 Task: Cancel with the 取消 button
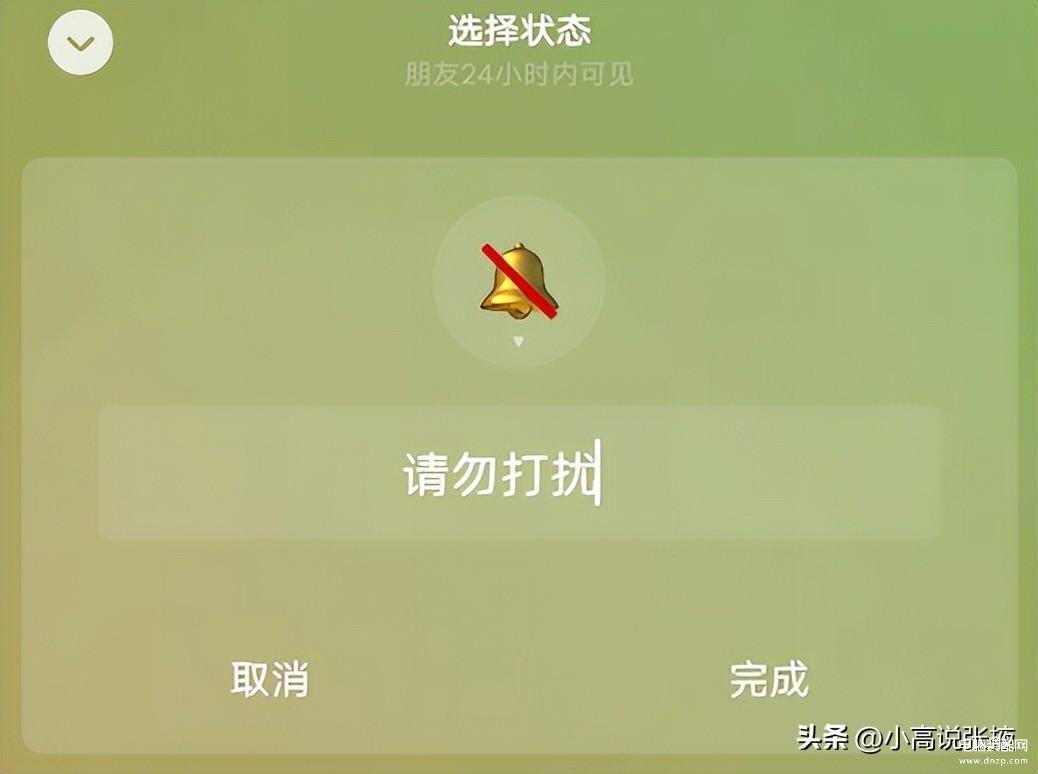pos(269,680)
